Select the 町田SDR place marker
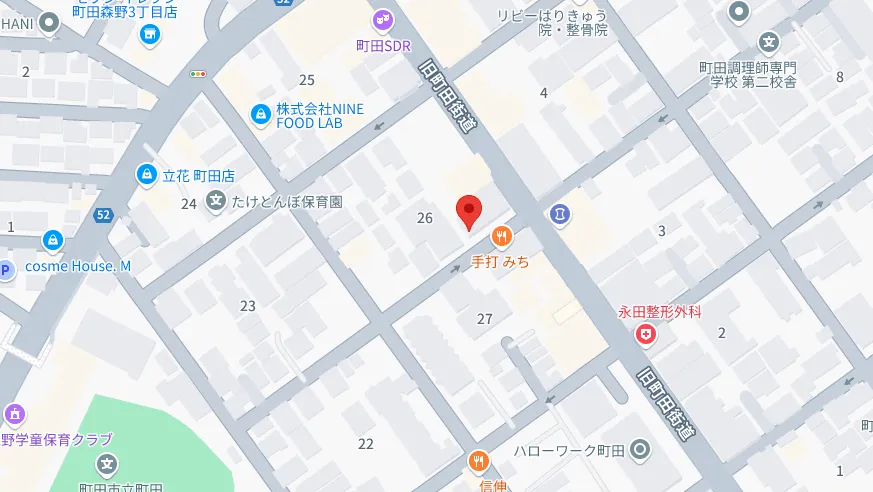 tap(383, 20)
